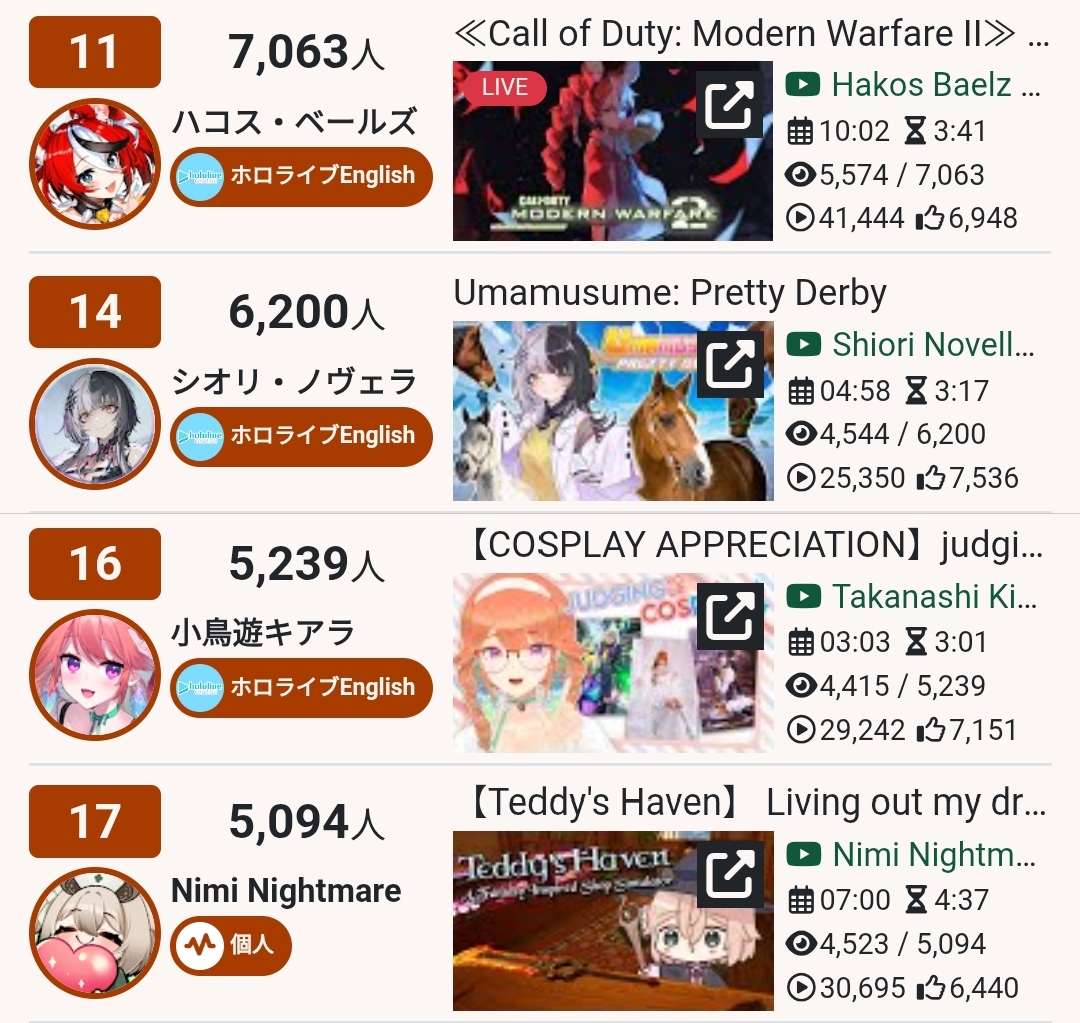This screenshot has height=1023, width=1080.
Task: Open ハコス・ベールズ profile avatar
Action: coord(96,163)
